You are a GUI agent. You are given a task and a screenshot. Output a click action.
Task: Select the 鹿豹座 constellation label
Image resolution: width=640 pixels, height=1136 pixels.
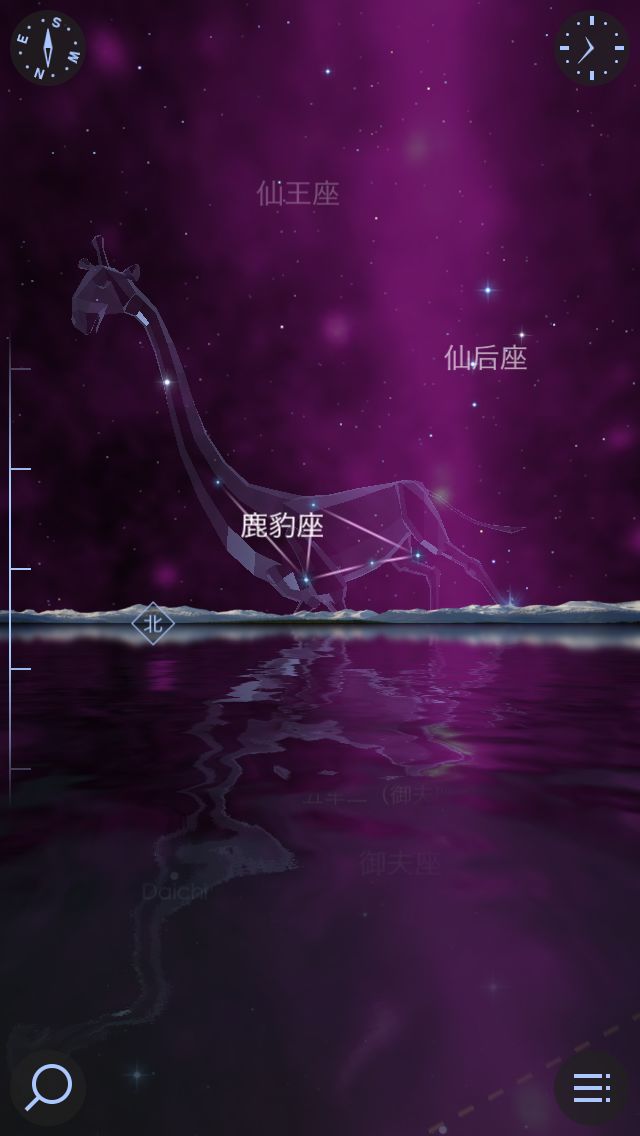(282, 525)
